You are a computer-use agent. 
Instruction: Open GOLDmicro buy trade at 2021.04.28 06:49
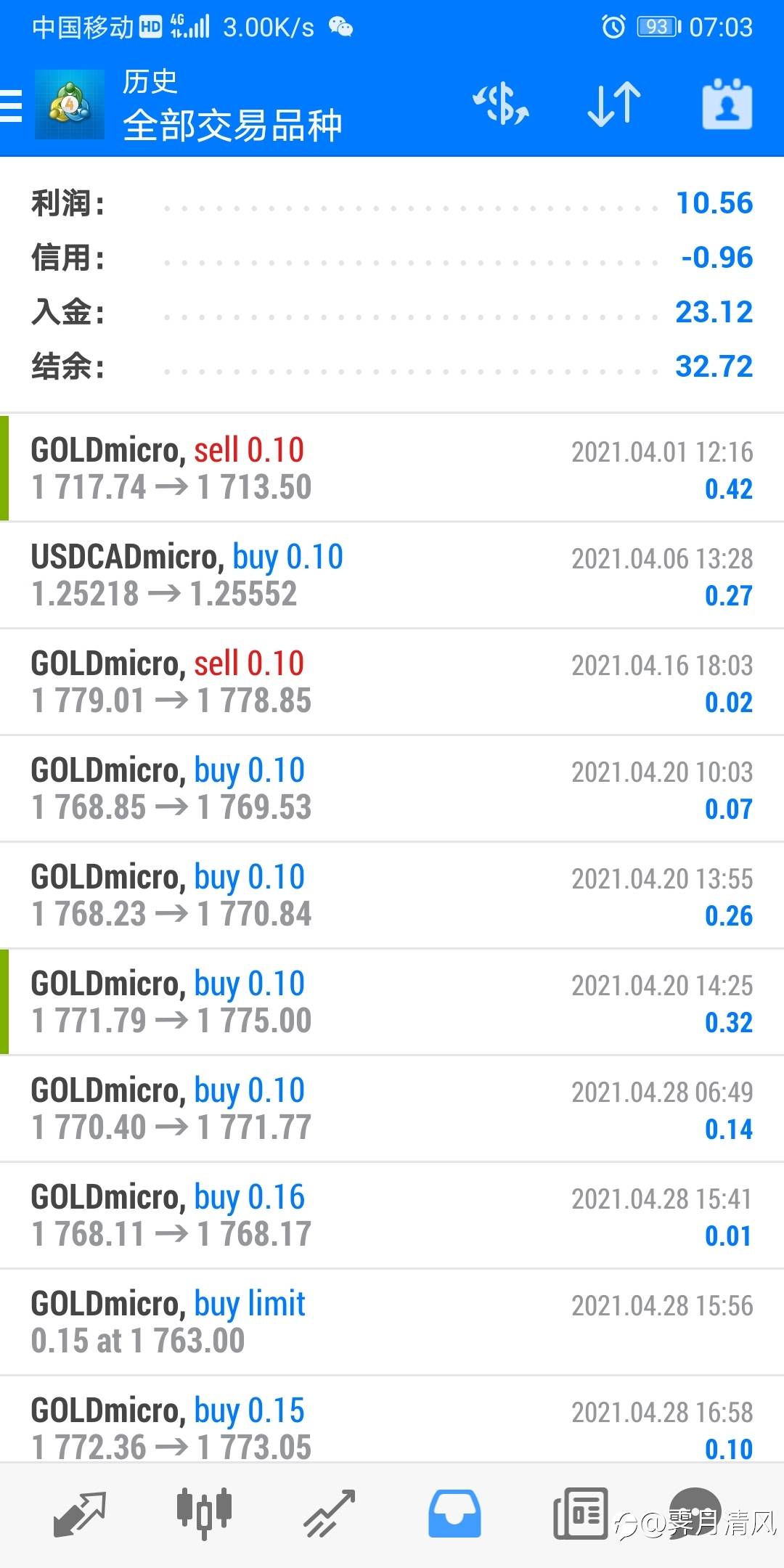coord(392,1108)
